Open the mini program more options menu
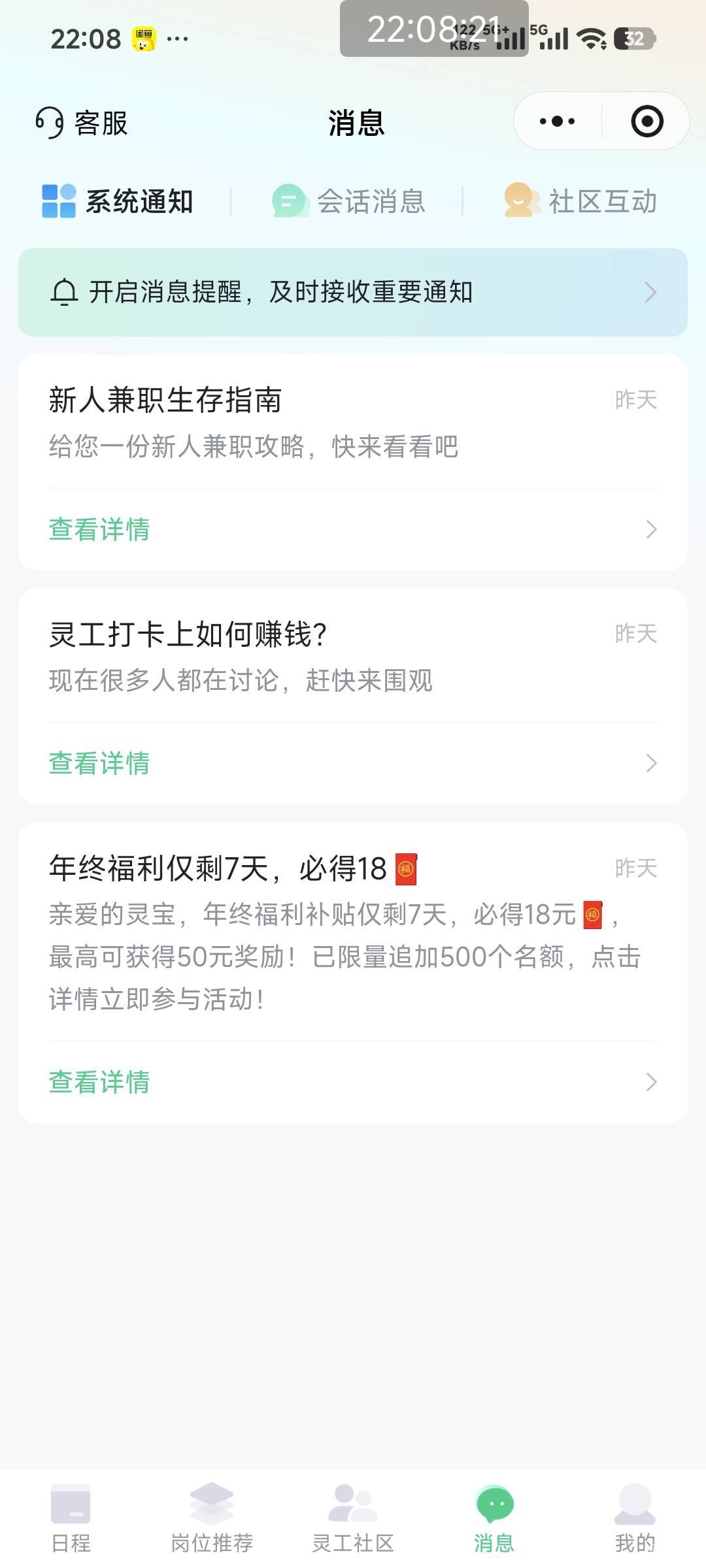Viewport: 706px width, 1568px height. pos(557,122)
